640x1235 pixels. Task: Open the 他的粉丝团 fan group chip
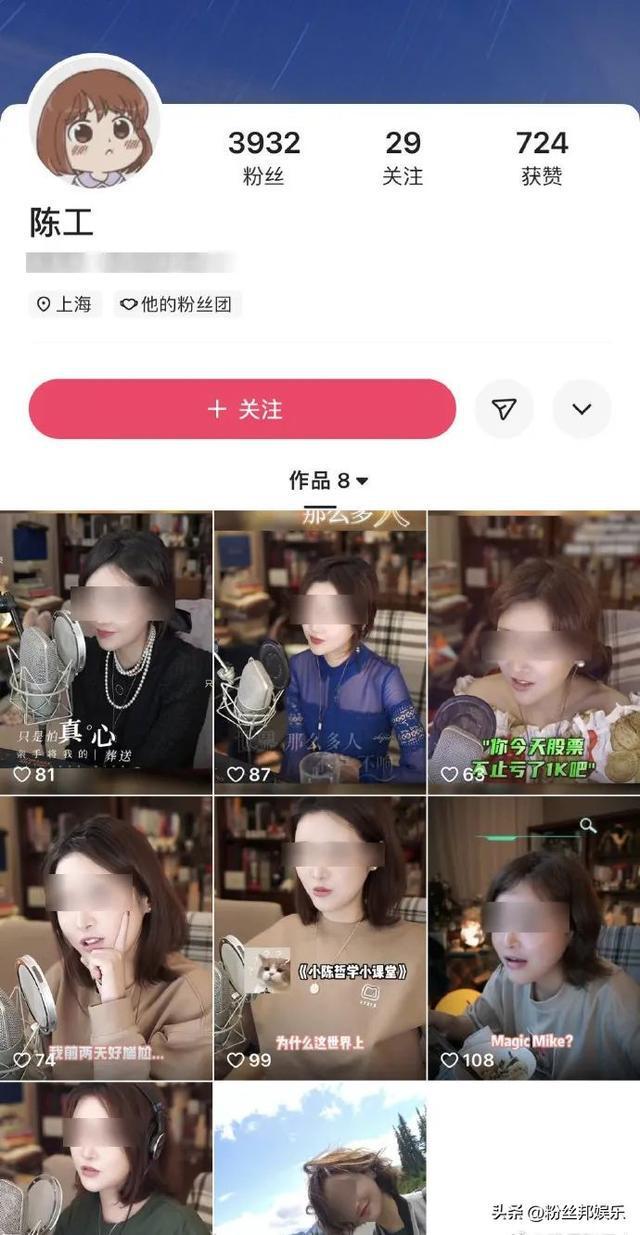click(177, 304)
